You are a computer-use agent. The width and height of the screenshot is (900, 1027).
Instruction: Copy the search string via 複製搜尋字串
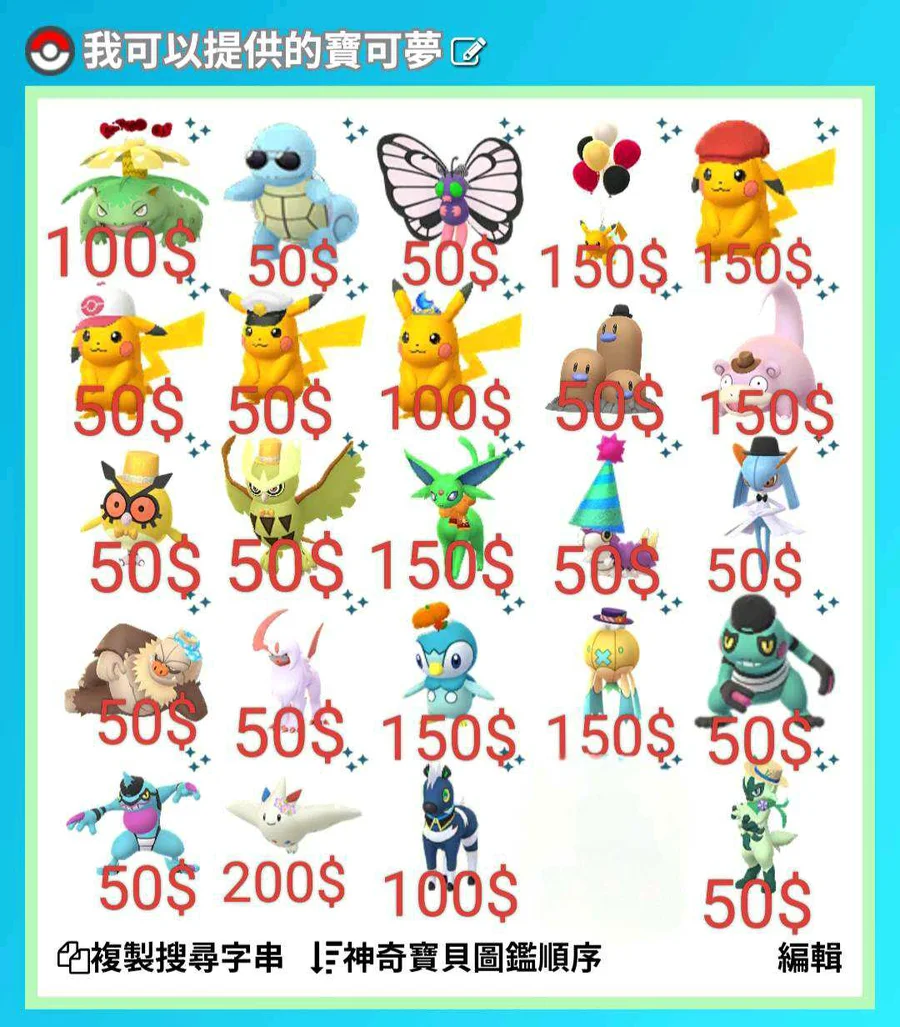click(171, 958)
